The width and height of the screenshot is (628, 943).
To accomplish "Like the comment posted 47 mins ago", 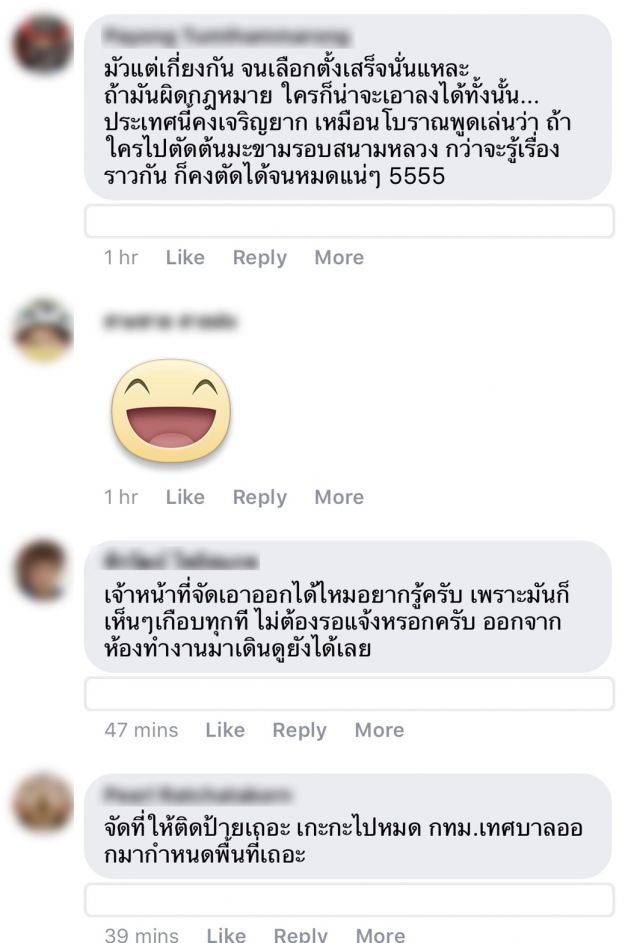I will click(225, 730).
